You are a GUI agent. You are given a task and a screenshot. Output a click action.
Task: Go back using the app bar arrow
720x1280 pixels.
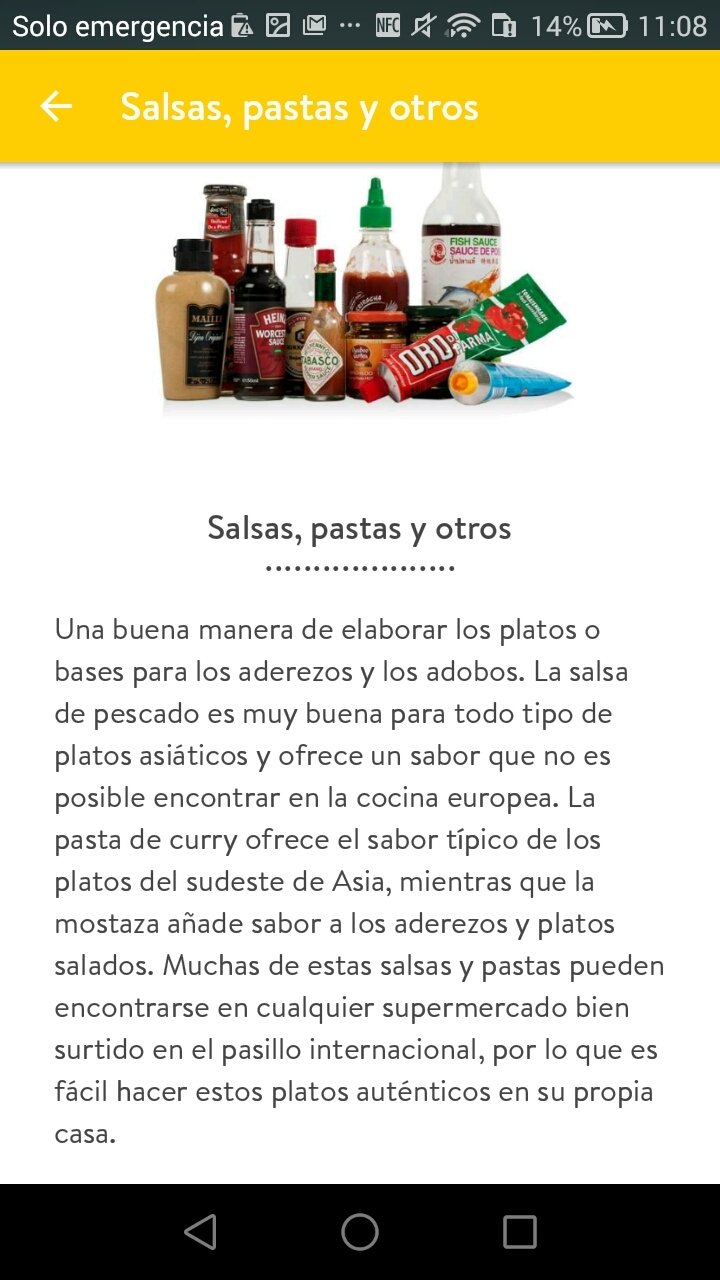pyautogui.click(x=56, y=106)
